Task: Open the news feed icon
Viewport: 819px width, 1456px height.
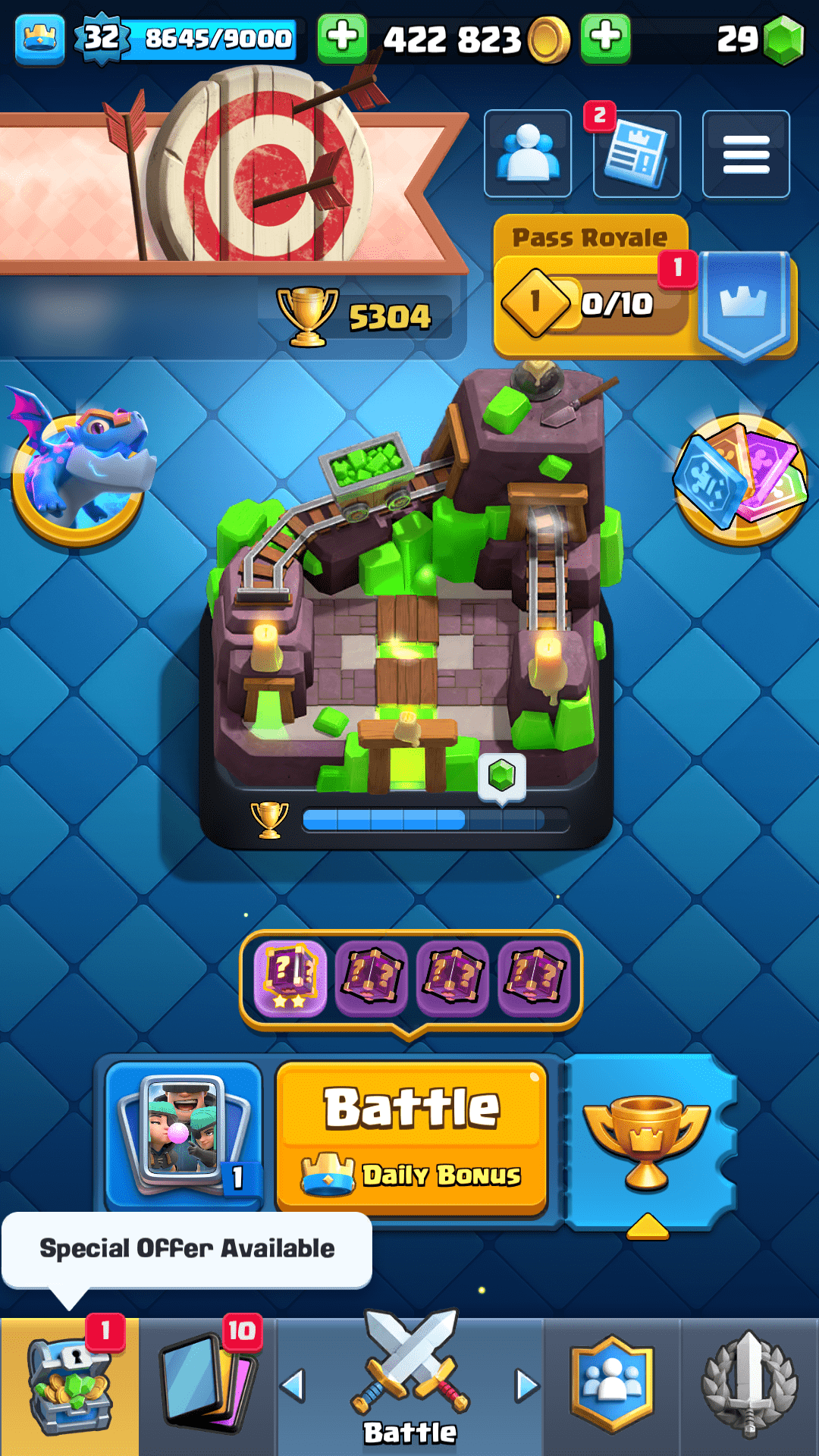Action: (637, 154)
